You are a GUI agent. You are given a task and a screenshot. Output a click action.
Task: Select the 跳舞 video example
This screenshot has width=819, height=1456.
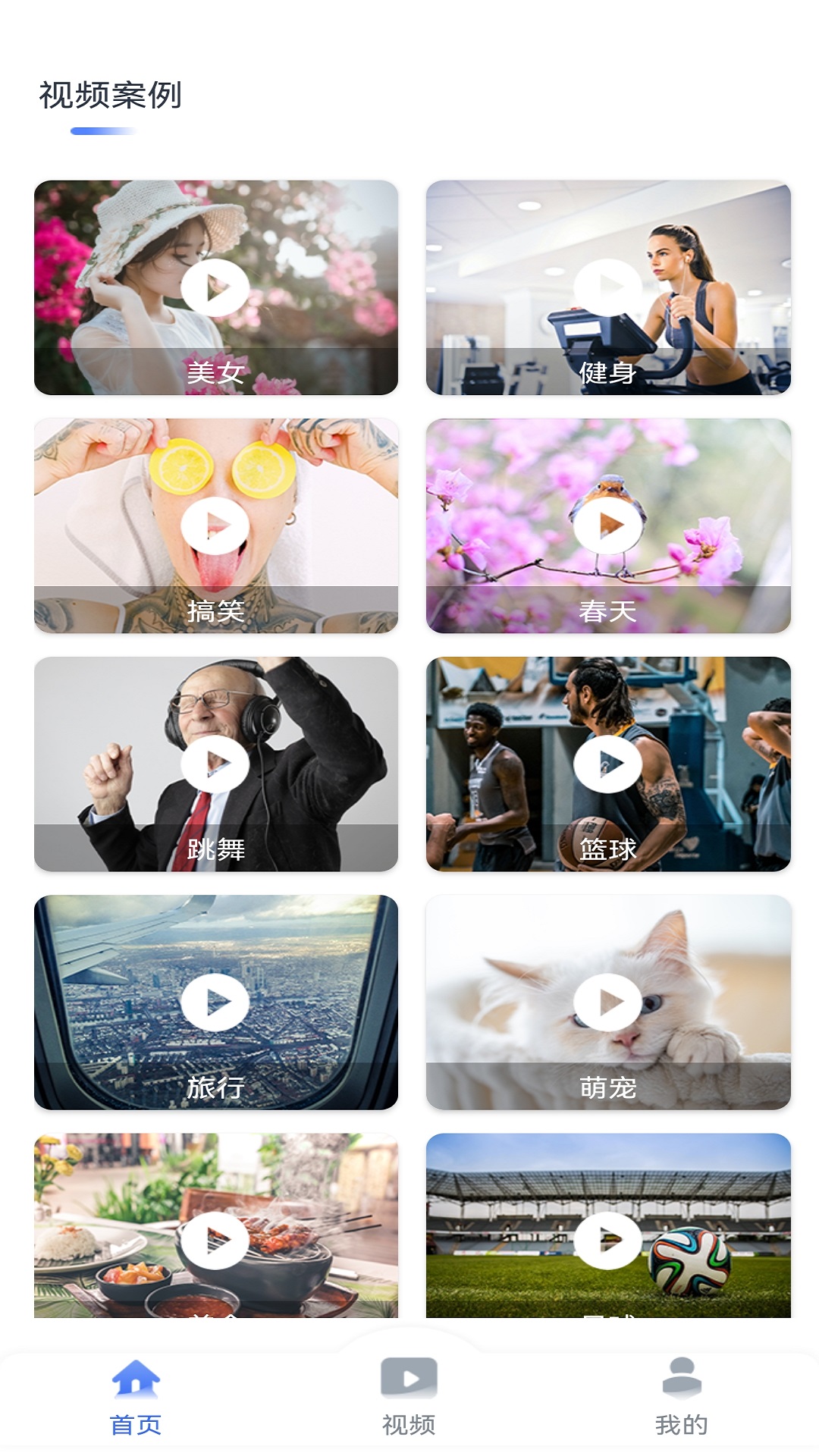click(215, 764)
